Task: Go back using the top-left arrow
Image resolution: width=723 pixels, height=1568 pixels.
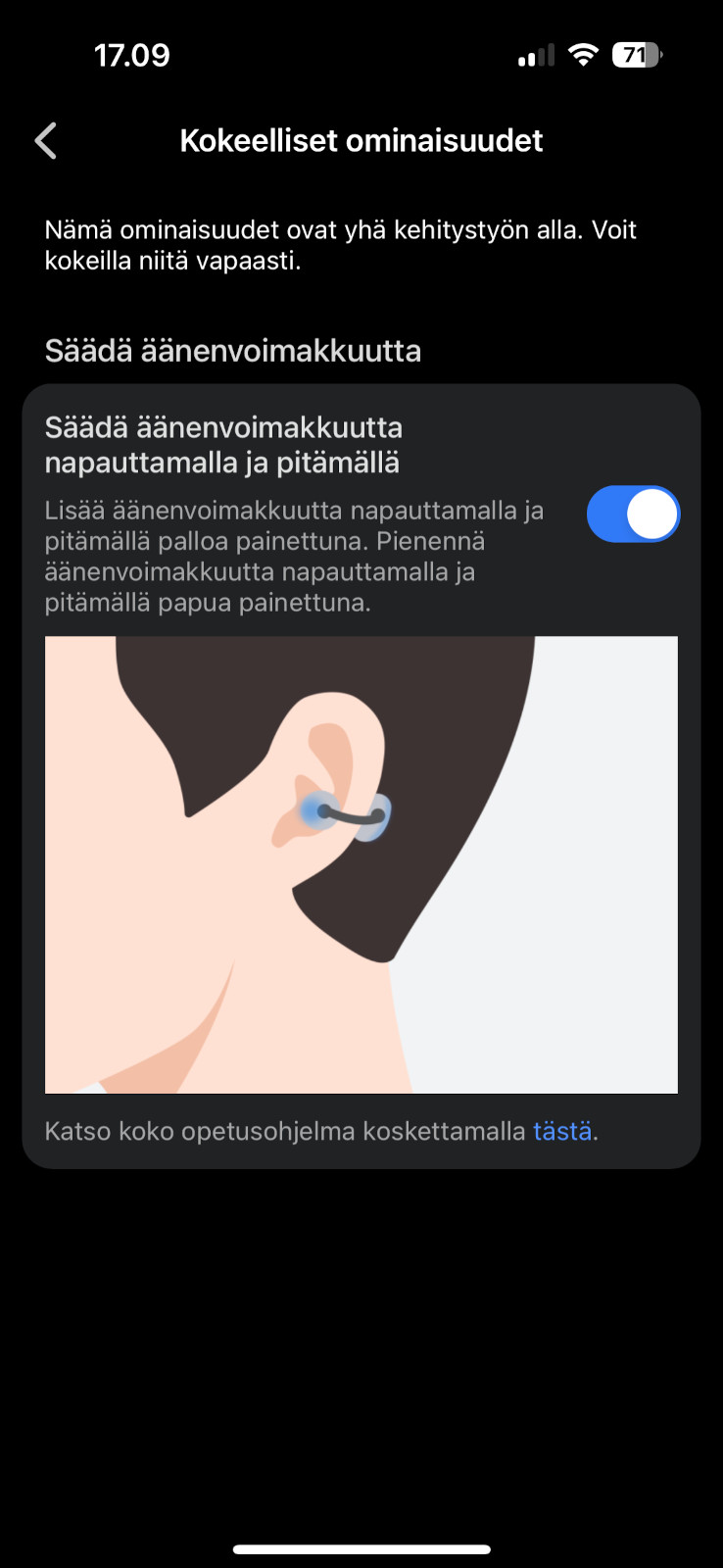Action: coord(46,141)
